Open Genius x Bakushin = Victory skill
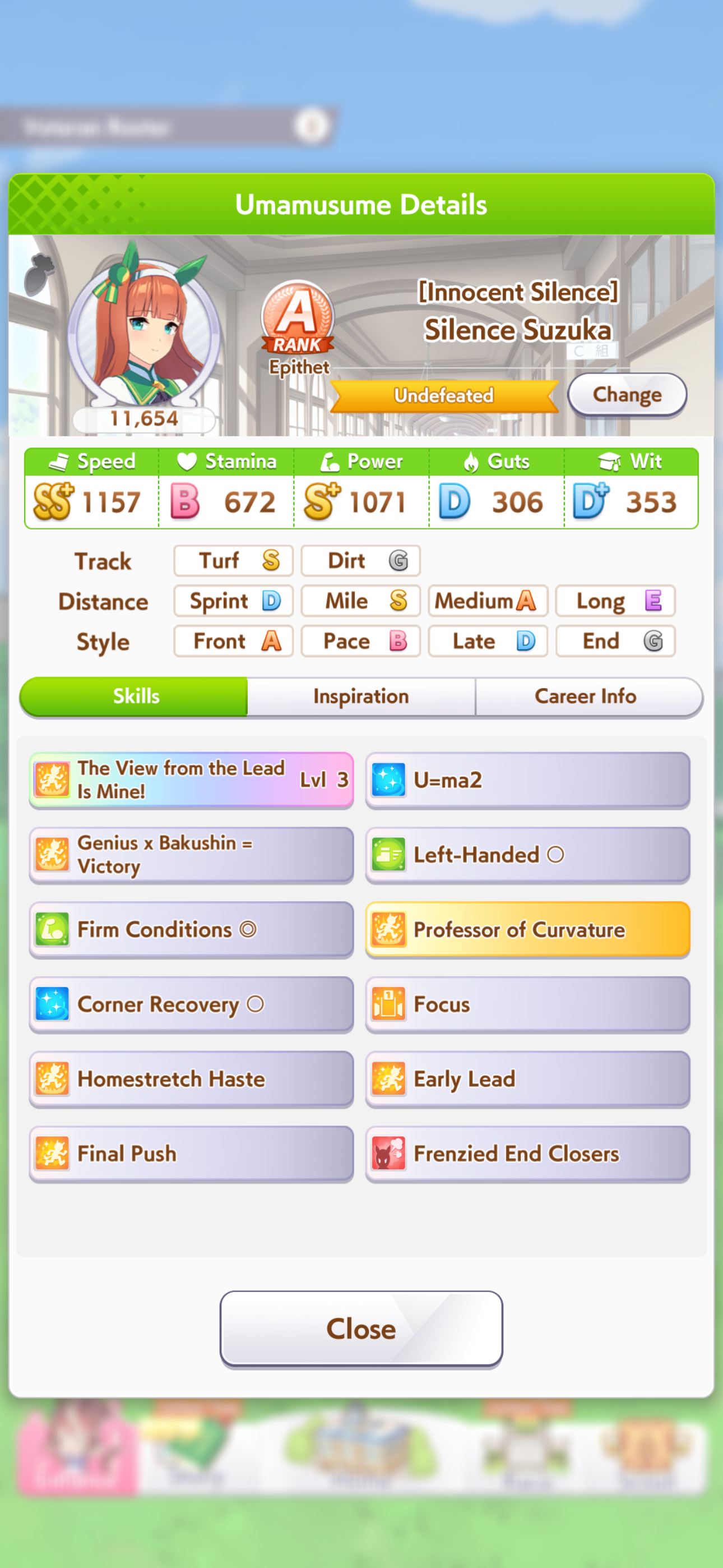Viewport: 723px width, 1568px height. 191,855
